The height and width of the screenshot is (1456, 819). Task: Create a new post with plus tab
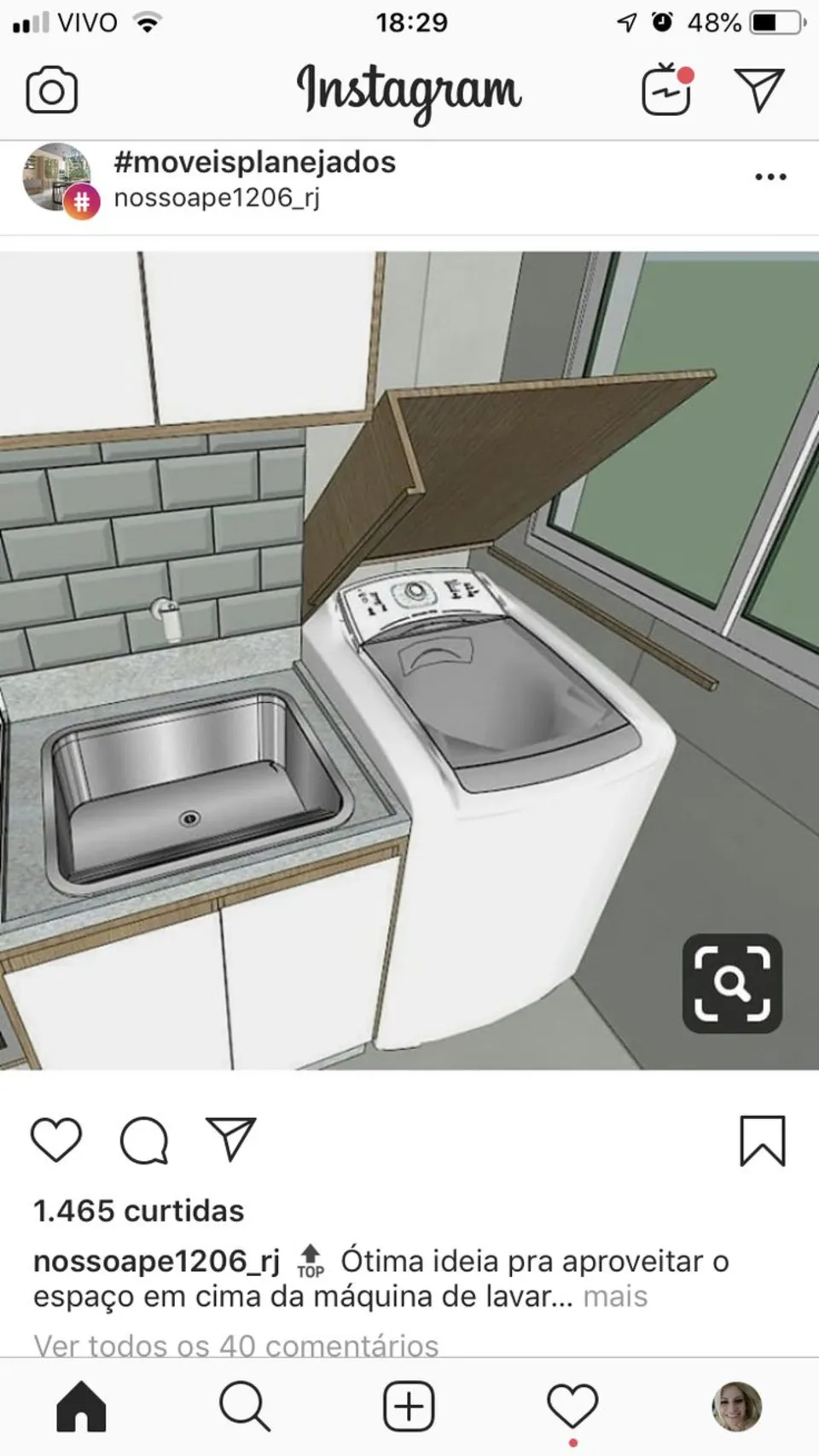409,1407
